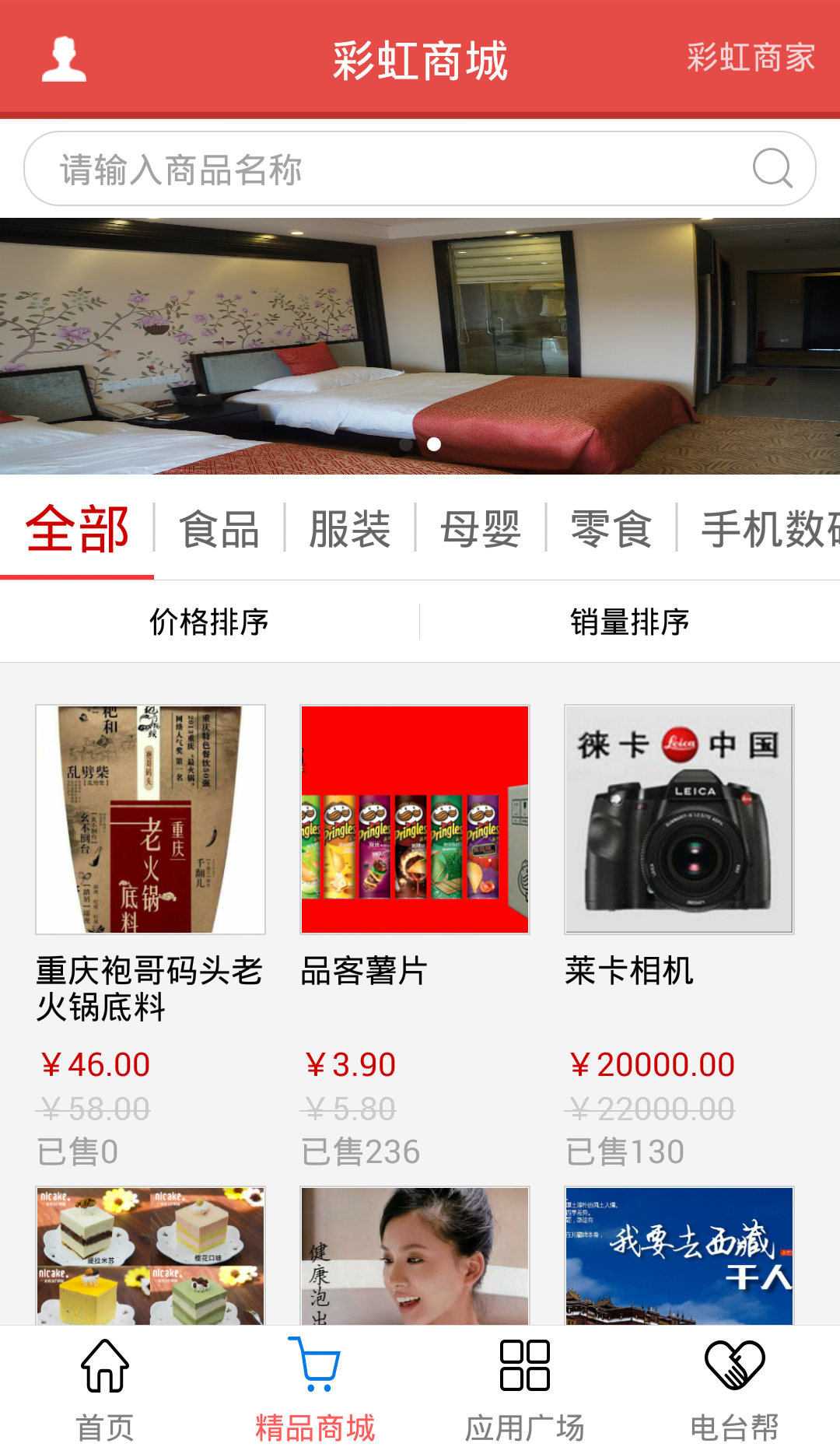Screen dimensions: 840x1447
Task: Sort products by 价格排序
Action: pos(209,622)
